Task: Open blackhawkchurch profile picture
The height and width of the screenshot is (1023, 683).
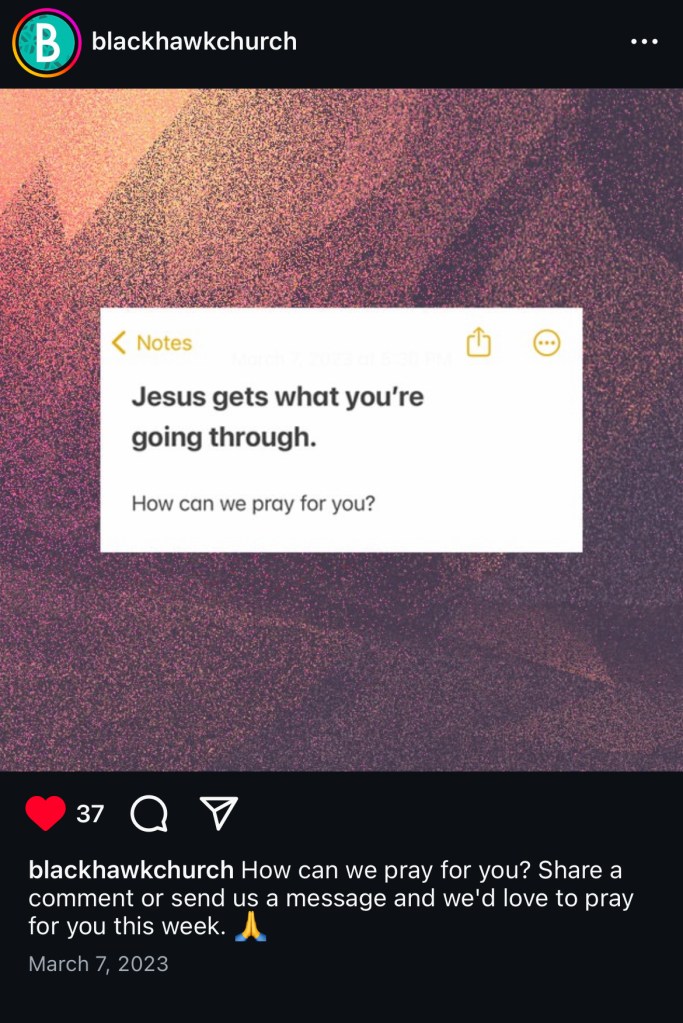Action: (45, 43)
